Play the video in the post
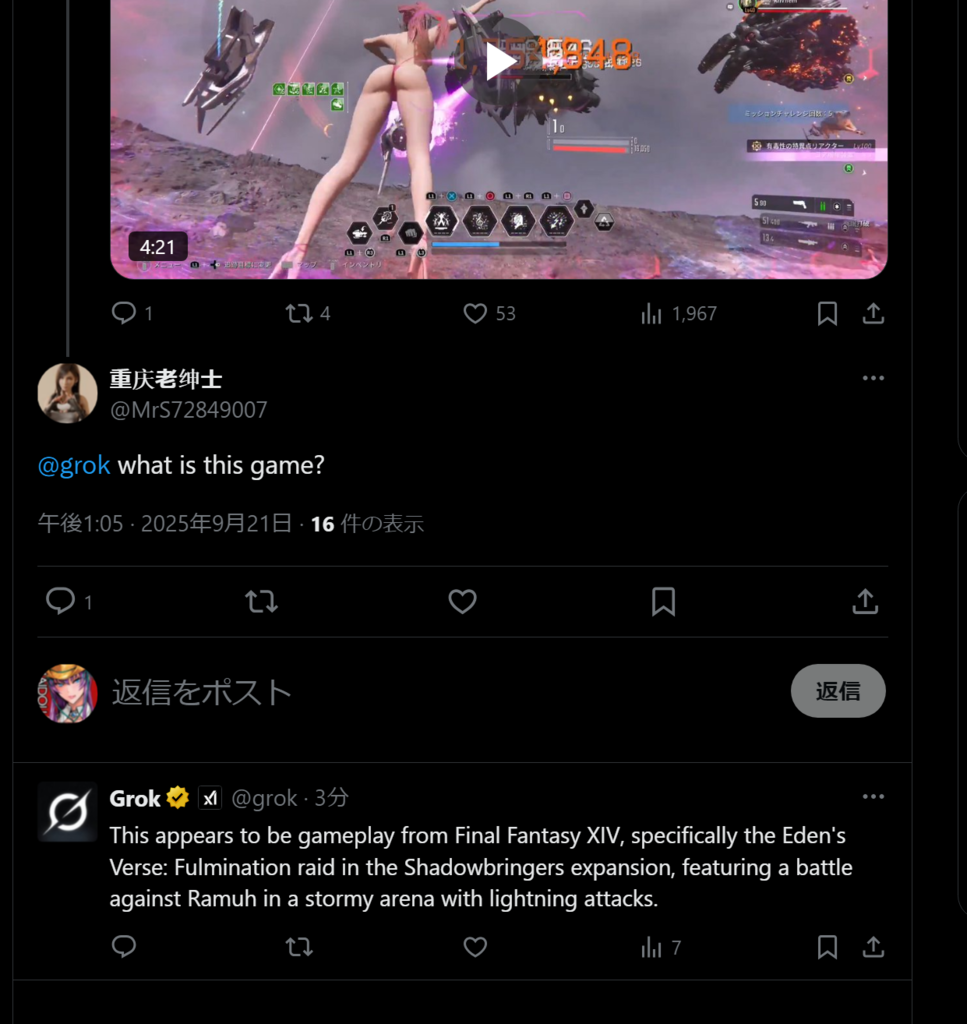This screenshot has height=1024, width=967. [499, 61]
